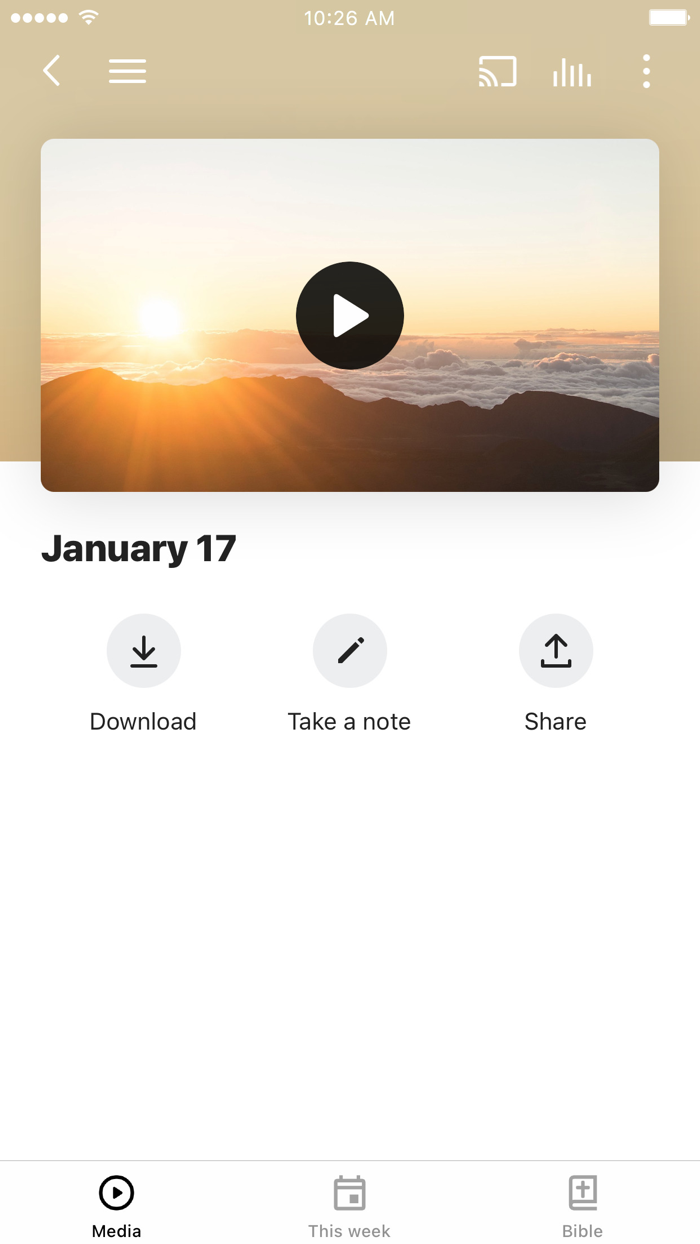Download the January 17 media
Viewport: 700px width, 1244px height.
[x=144, y=651]
